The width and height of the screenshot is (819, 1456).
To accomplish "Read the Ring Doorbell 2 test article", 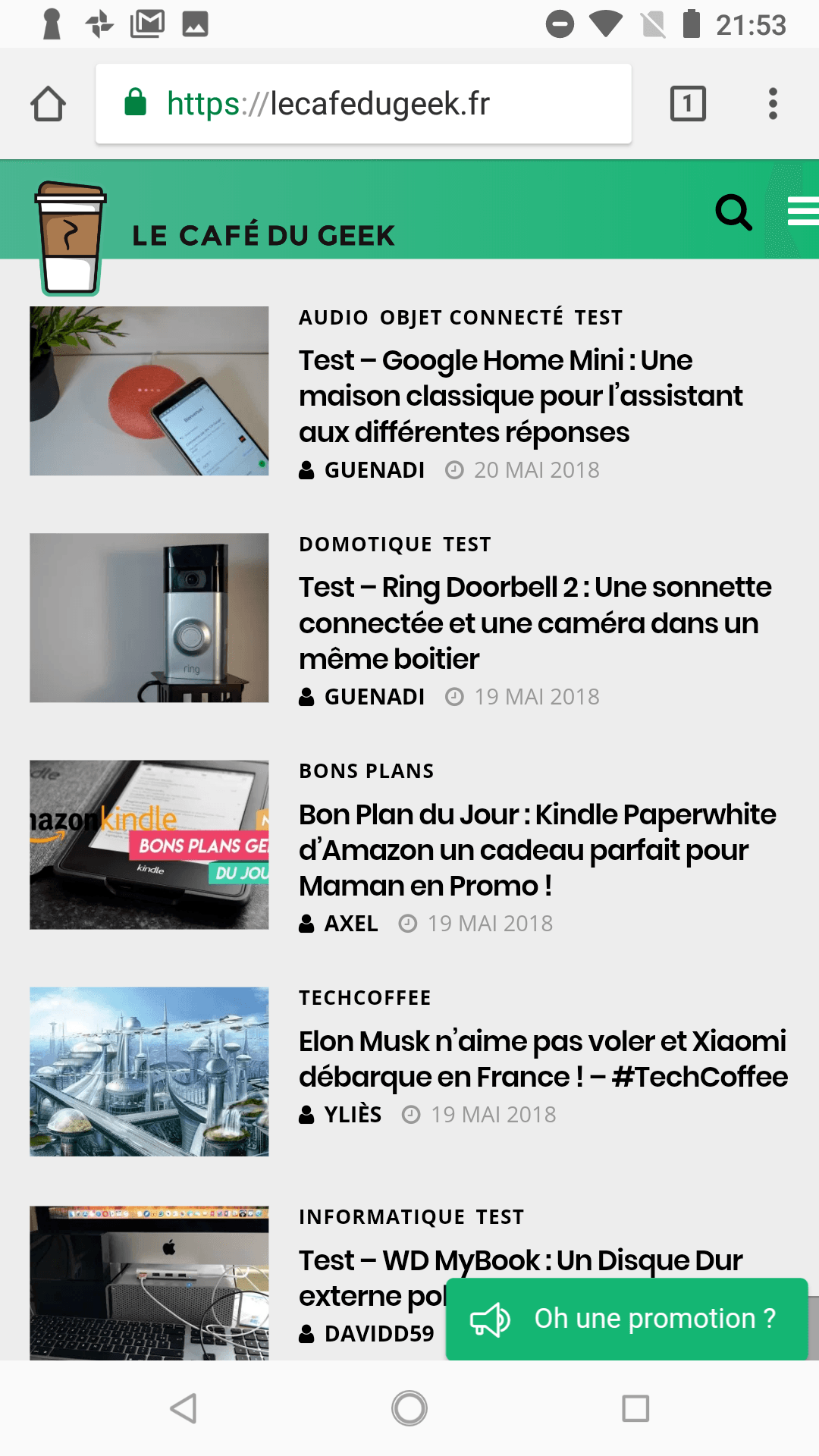I will coord(535,623).
